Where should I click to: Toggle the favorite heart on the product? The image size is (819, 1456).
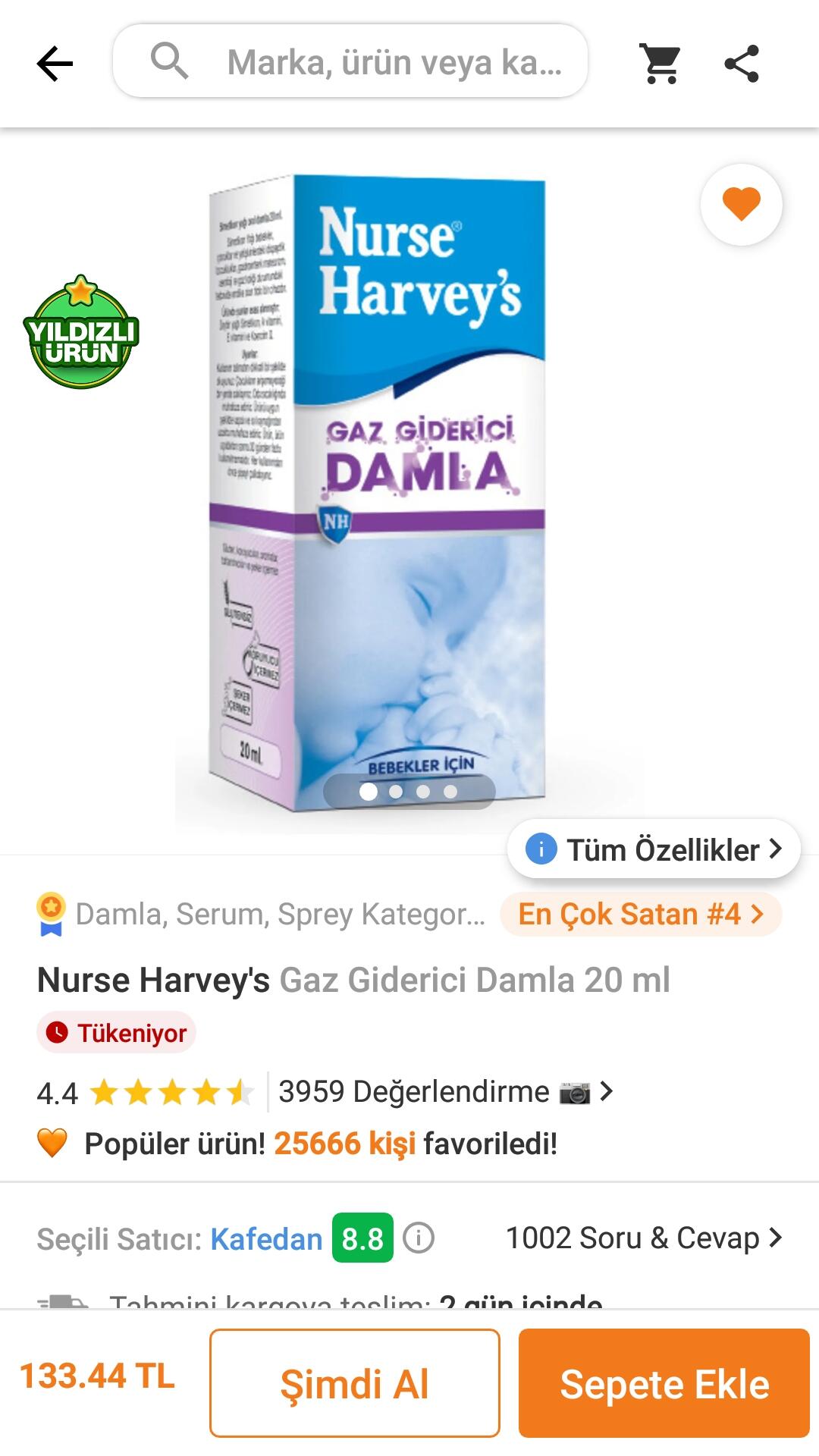click(741, 205)
